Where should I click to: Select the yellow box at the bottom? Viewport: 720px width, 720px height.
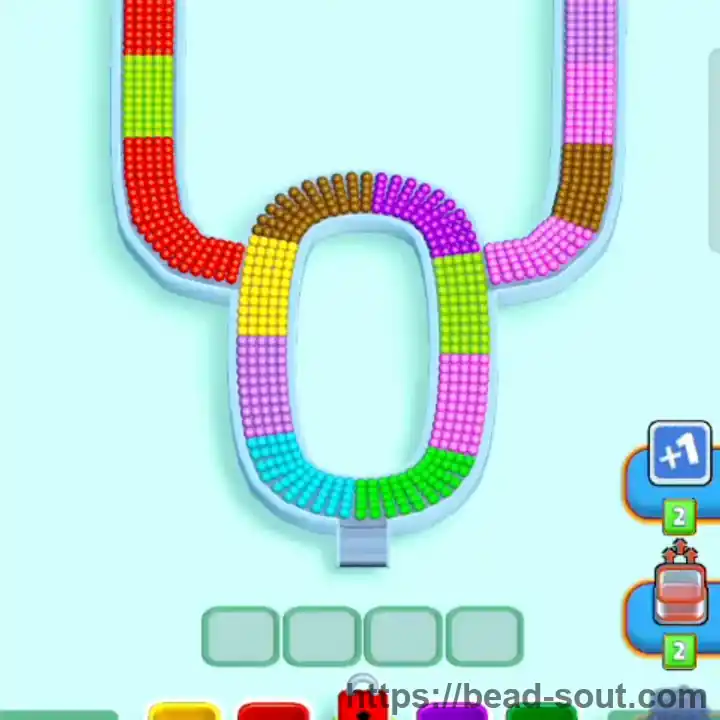pos(184,711)
